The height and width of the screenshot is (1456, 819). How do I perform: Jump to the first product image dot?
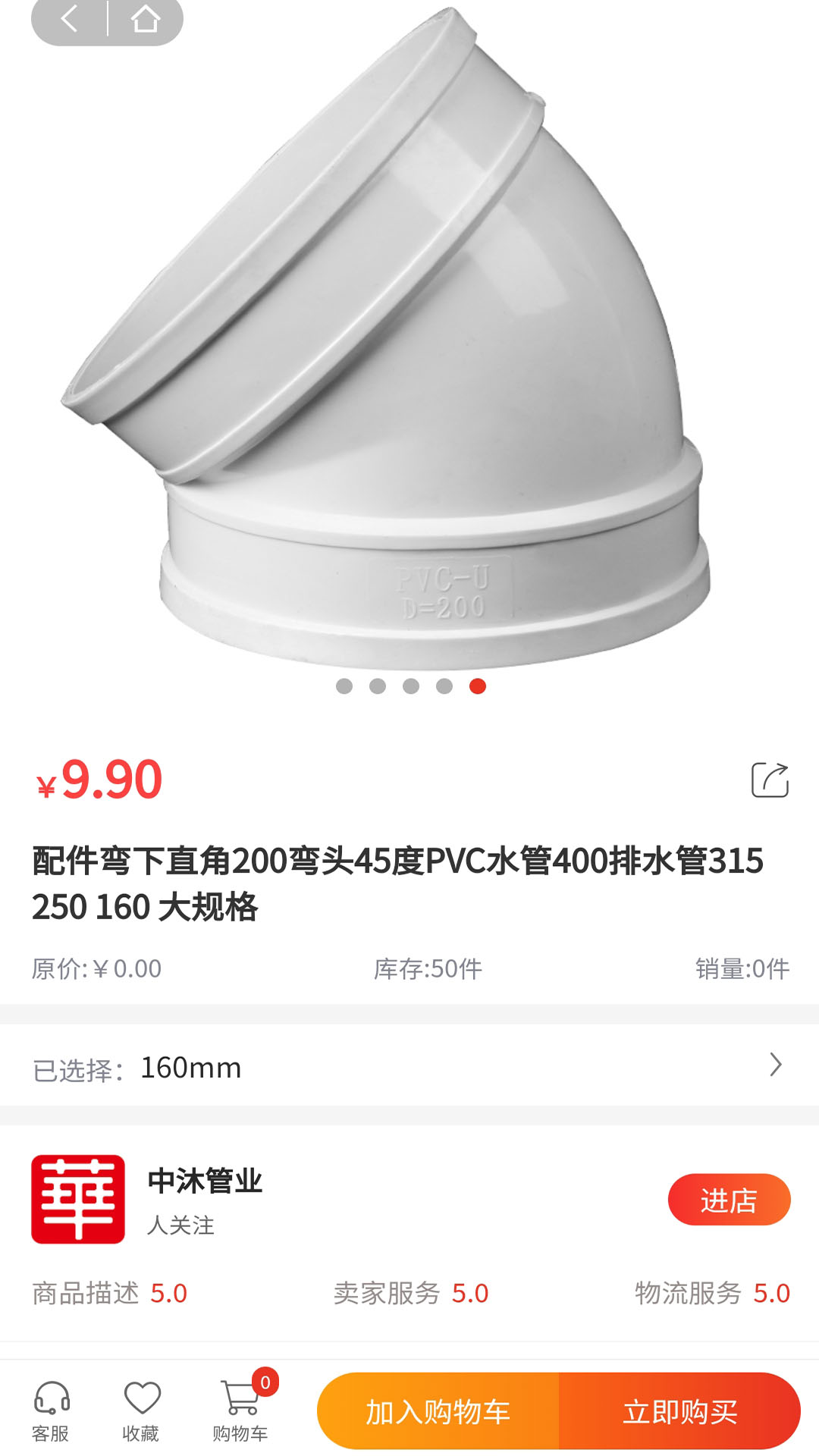[x=344, y=686]
